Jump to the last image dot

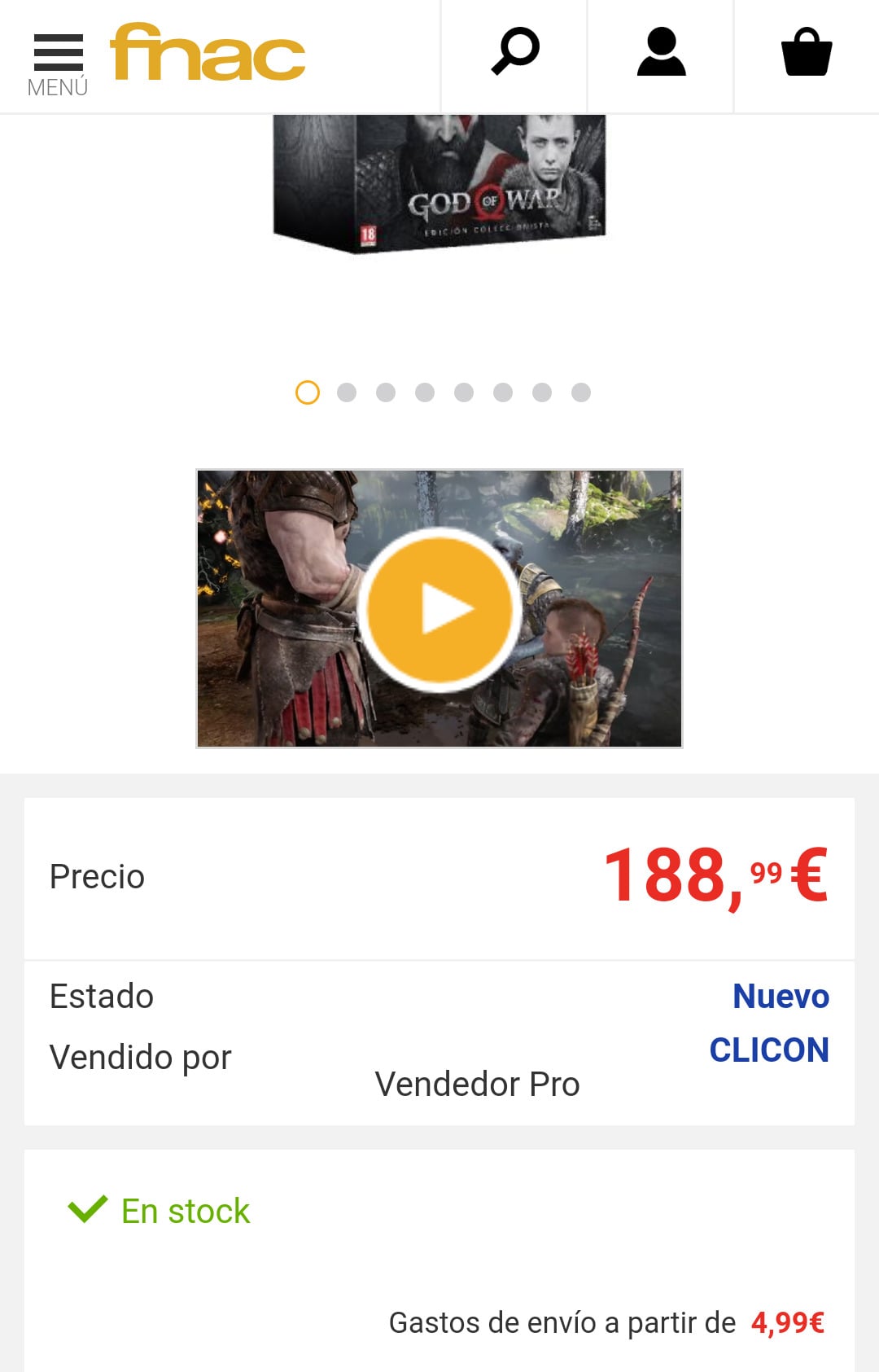581,392
